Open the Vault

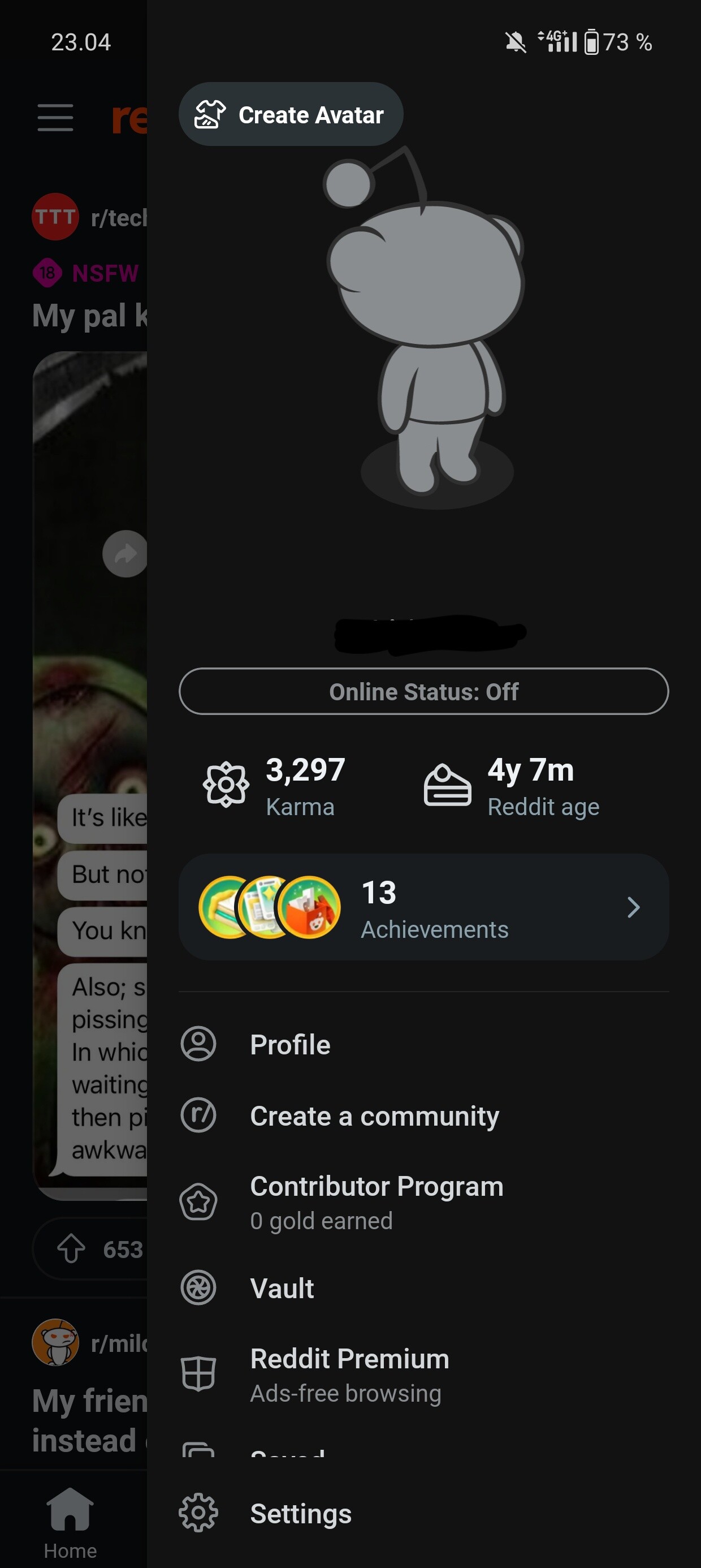[x=423, y=1288]
